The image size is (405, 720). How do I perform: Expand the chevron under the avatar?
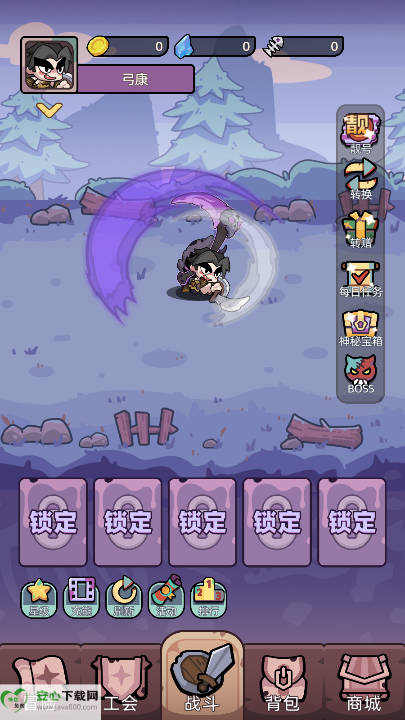49,110
